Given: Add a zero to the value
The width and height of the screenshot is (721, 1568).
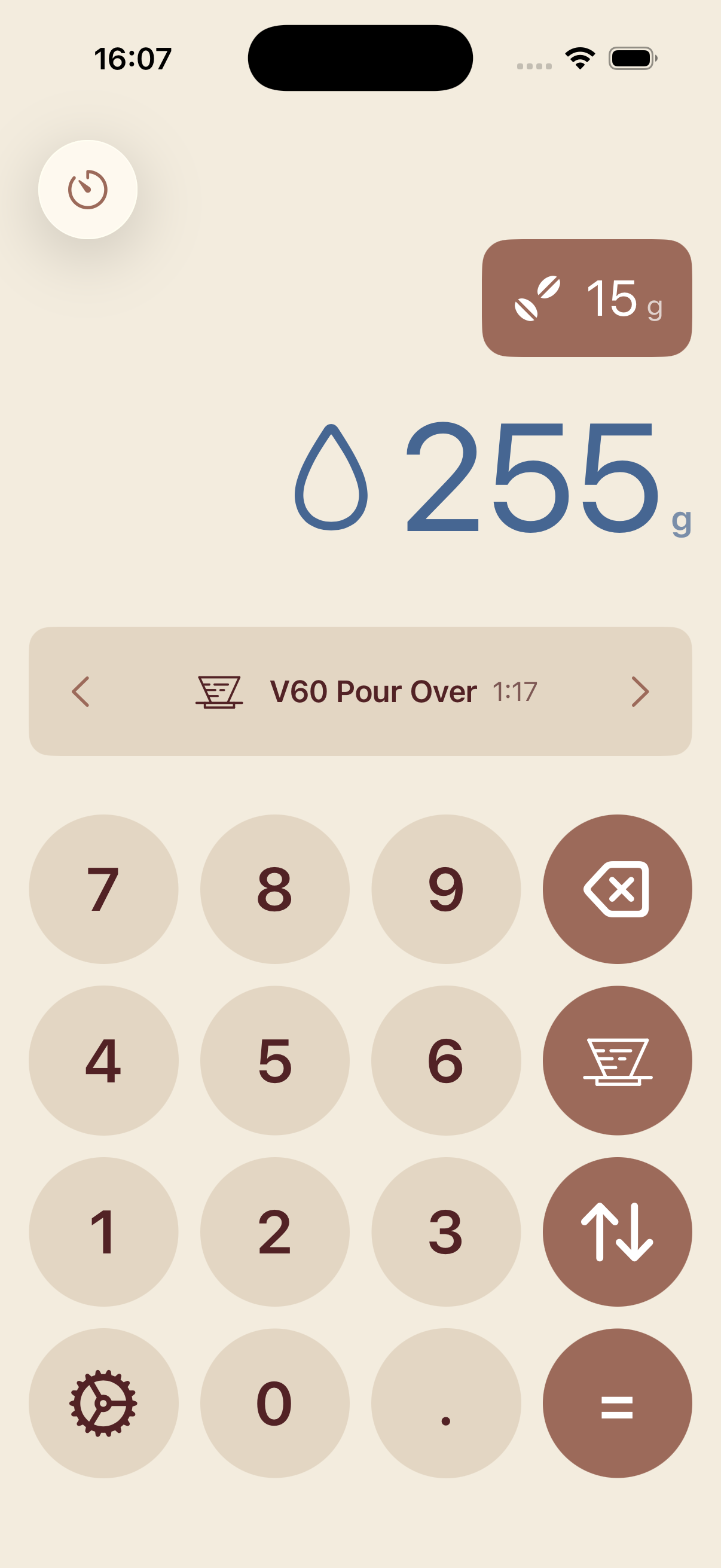Looking at the screenshot, I should pyautogui.click(x=274, y=1402).
